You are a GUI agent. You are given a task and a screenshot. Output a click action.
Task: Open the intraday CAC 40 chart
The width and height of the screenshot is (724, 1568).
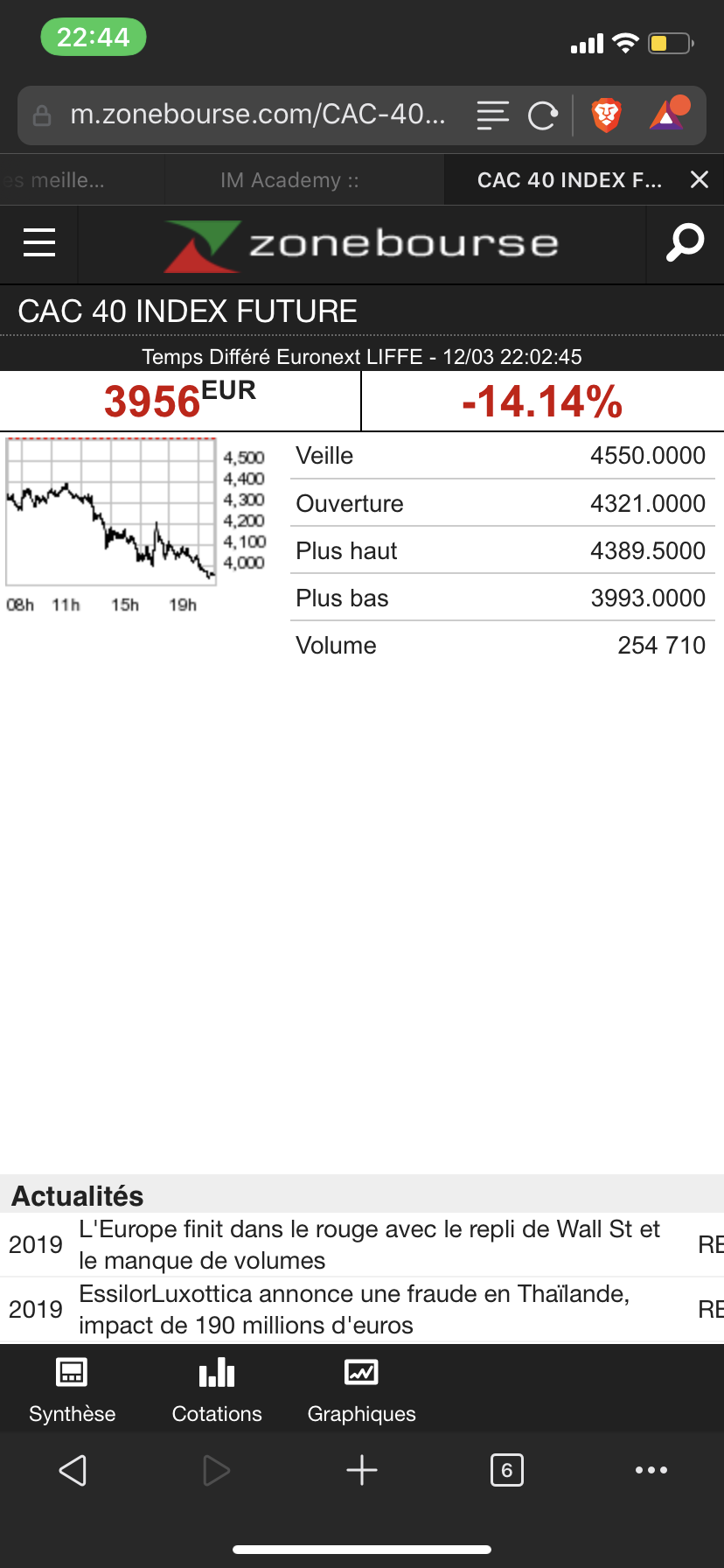111,512
